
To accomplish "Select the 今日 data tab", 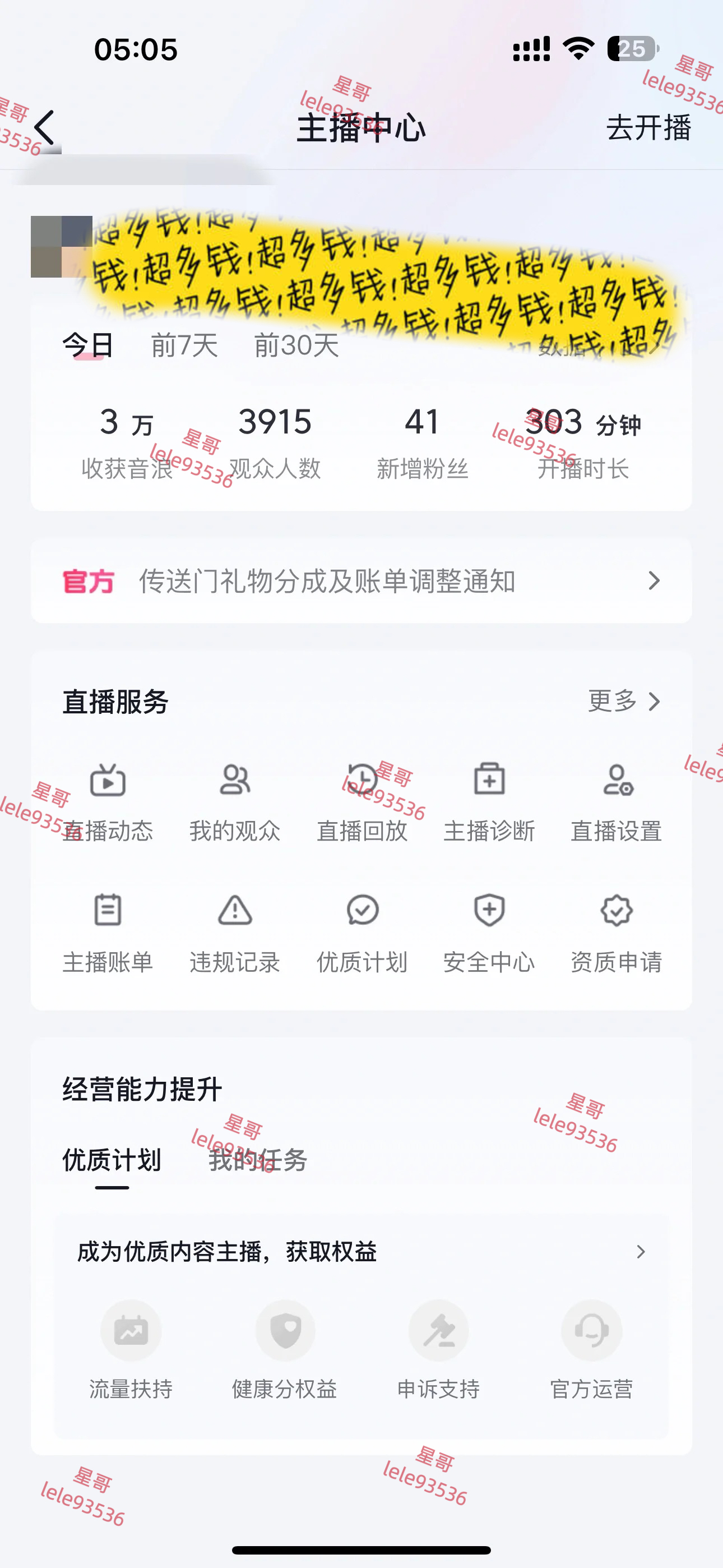I will tap(88, 345).
